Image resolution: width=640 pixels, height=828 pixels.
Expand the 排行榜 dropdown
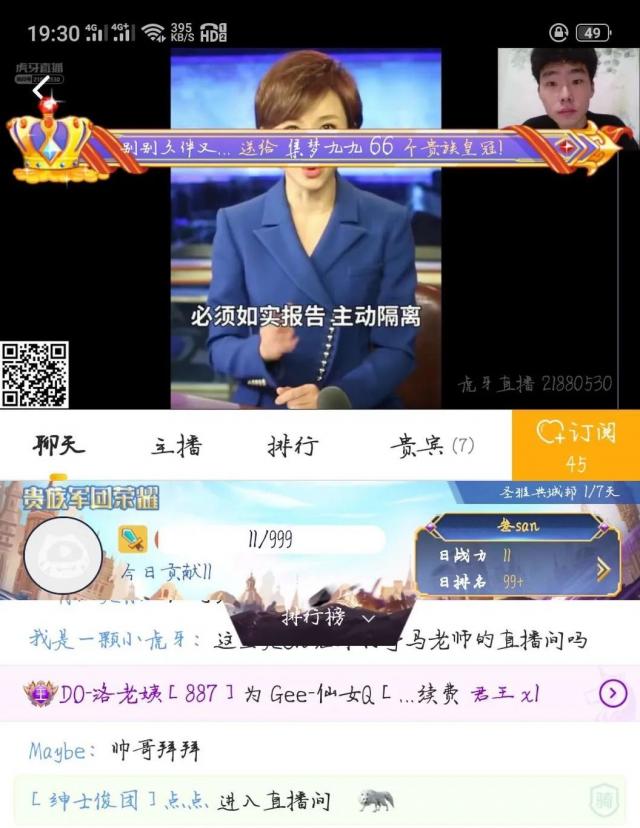(x=323, y=618)
